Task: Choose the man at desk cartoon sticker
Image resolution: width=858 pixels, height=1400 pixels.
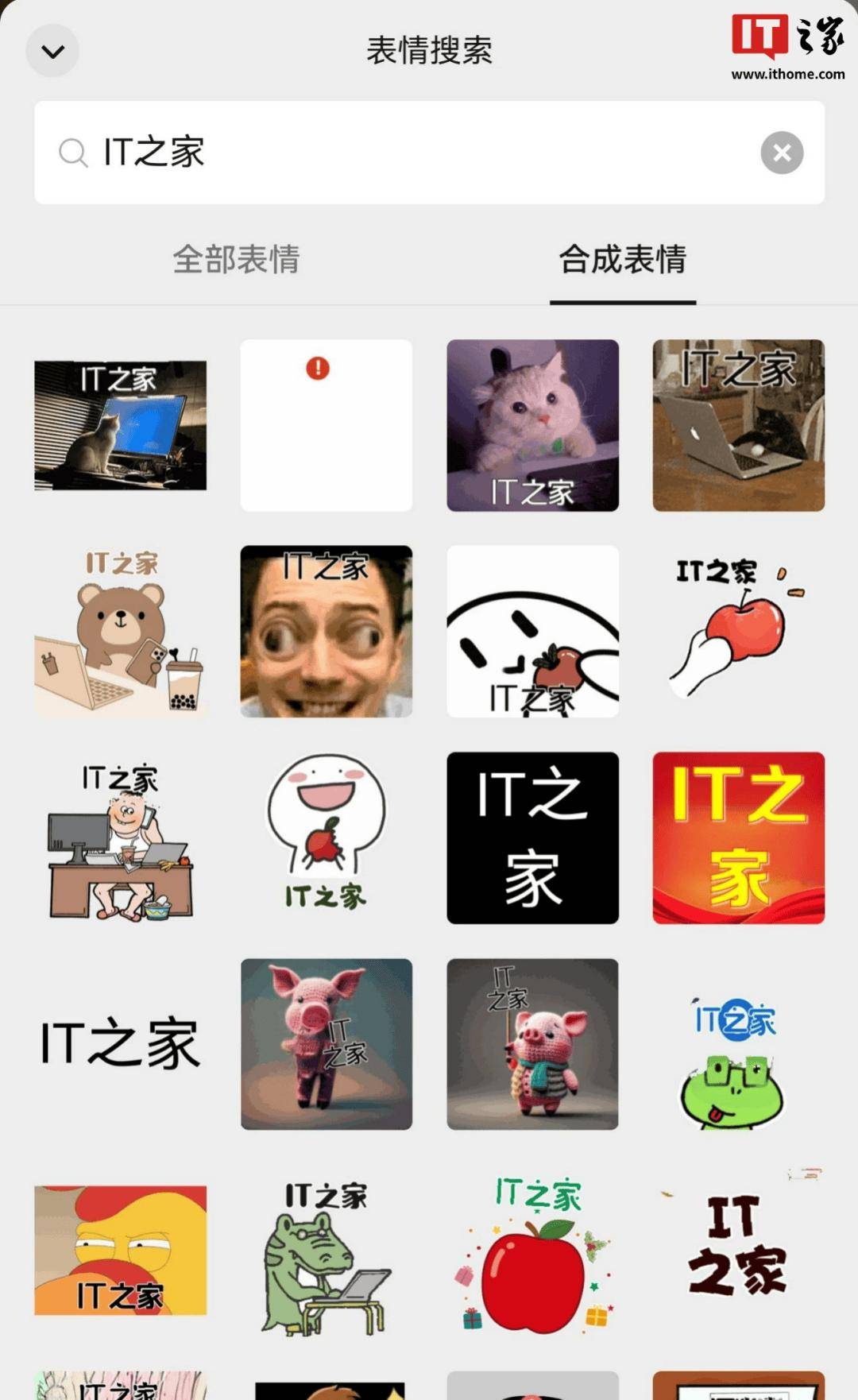Action: (x=120, y=838)
